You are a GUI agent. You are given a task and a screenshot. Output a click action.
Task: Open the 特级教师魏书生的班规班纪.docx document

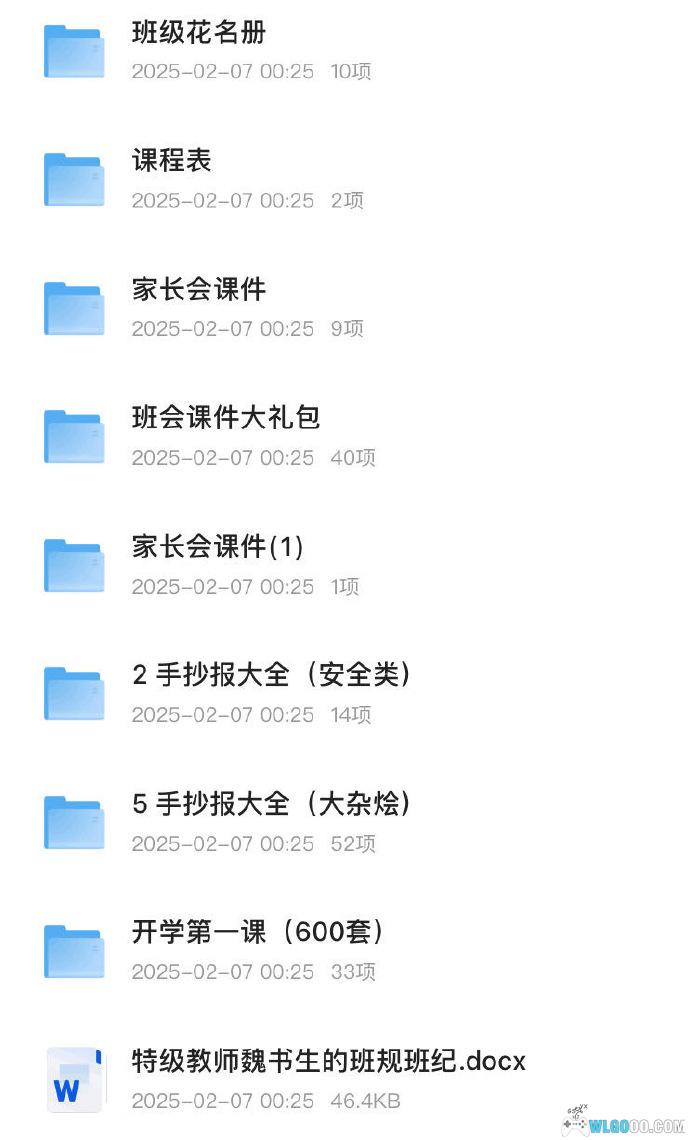coord(328,1061)
